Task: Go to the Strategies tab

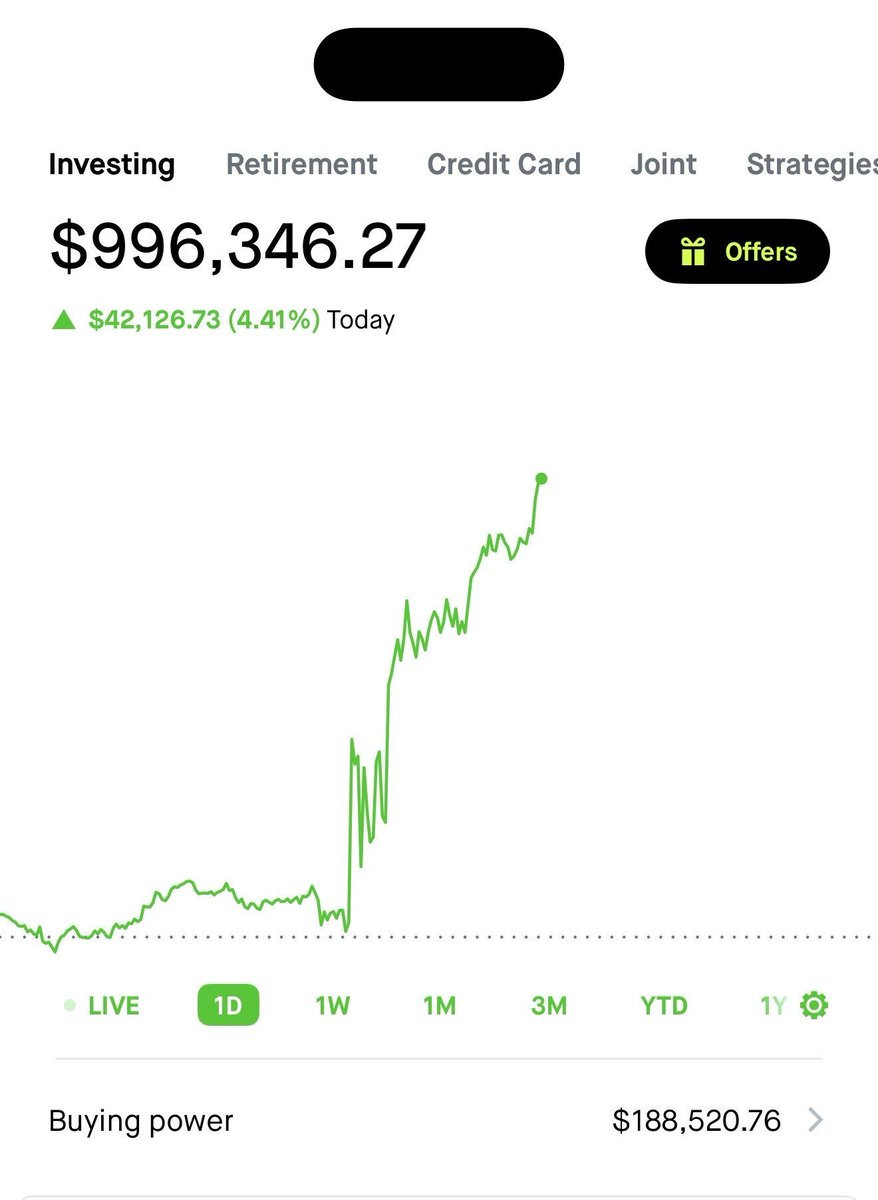Action: (x=812, y=164)
